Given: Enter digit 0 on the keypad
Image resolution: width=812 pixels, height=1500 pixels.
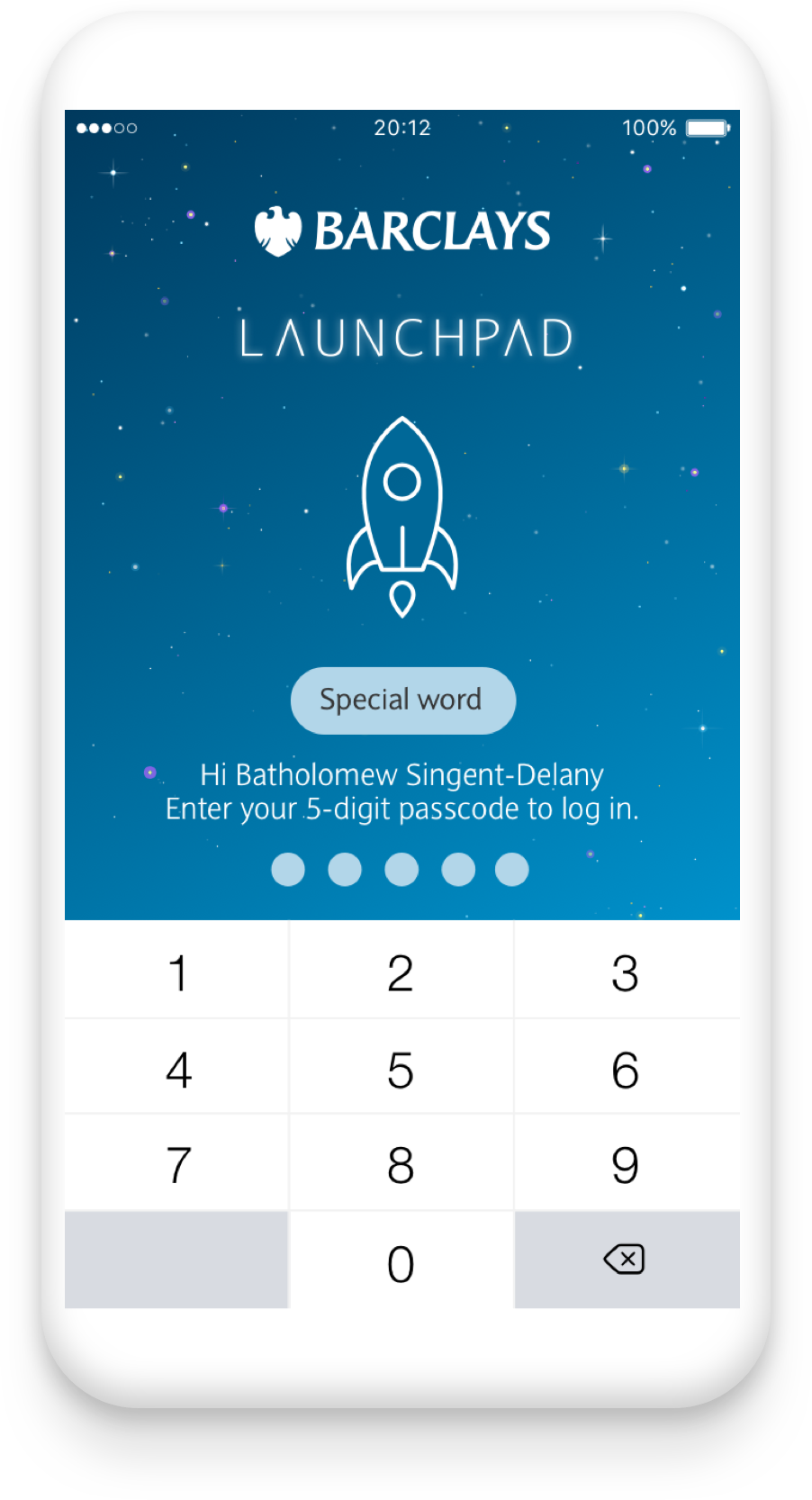Looking at the screenshot, I should tap(401, 1262).
